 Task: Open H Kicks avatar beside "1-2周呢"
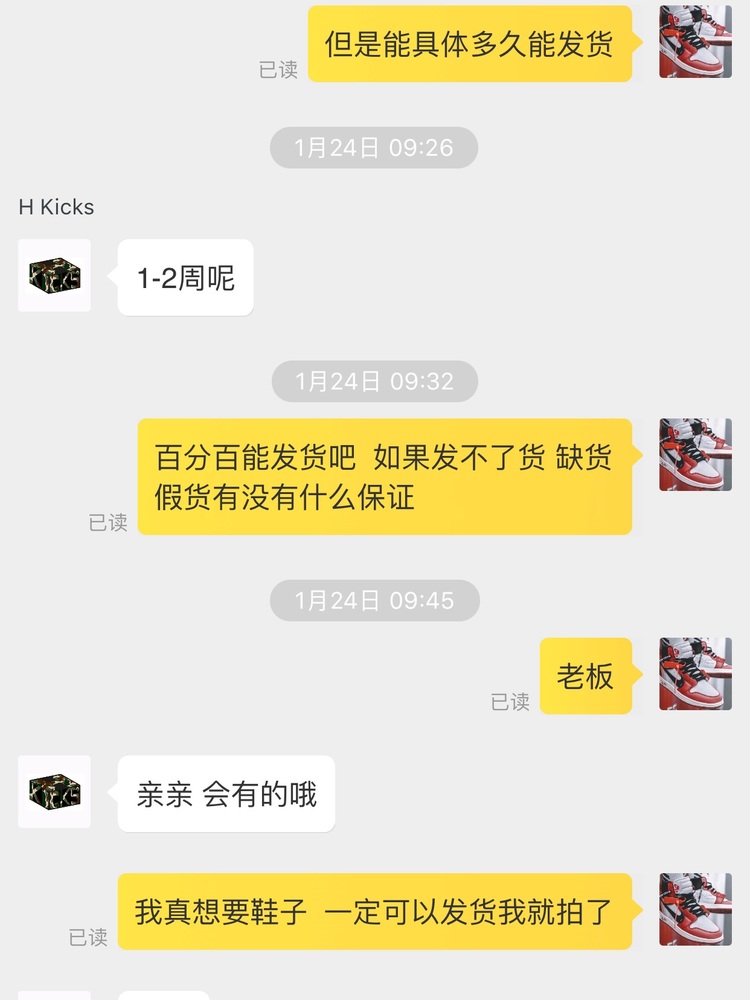point(54,275)
